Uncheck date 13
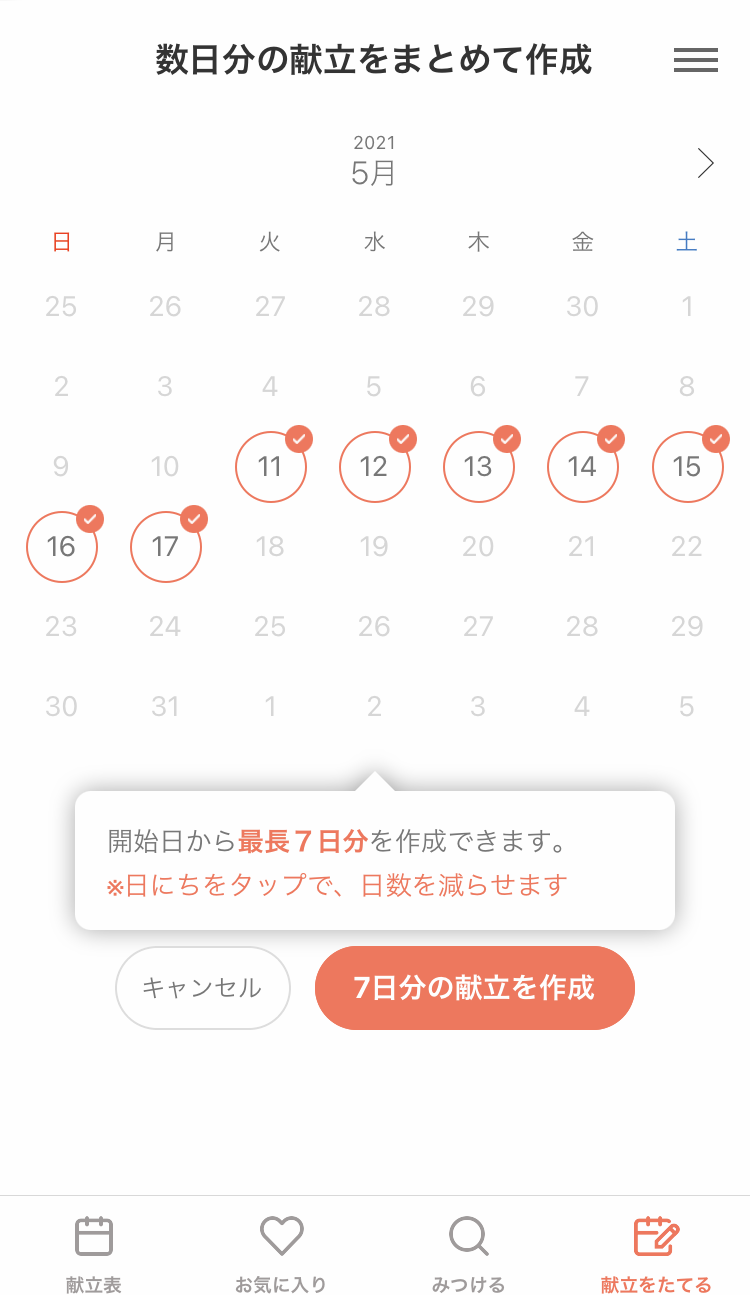 point(478,467)
